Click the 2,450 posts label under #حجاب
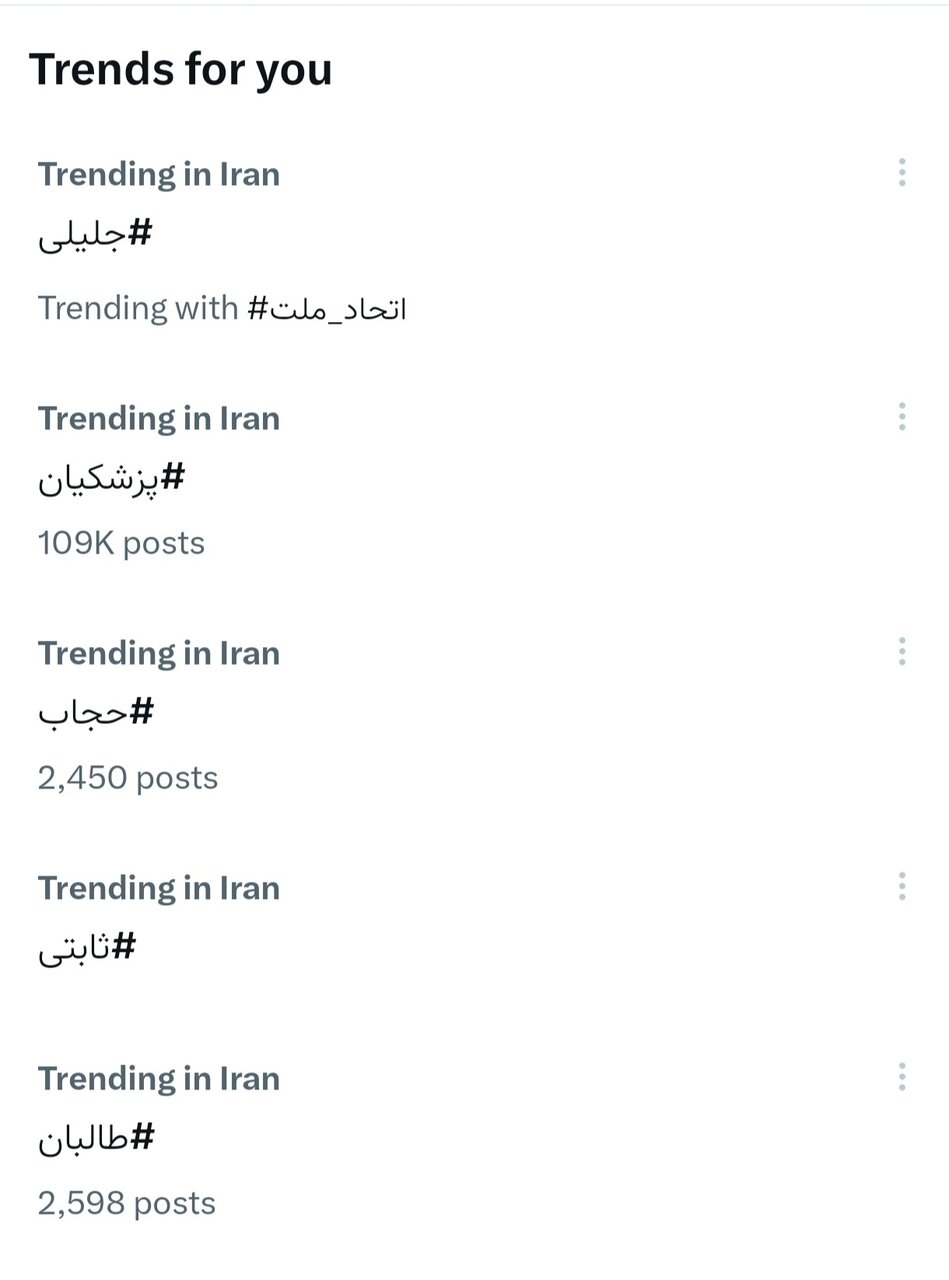949x1280 pixels. point(126,776)
